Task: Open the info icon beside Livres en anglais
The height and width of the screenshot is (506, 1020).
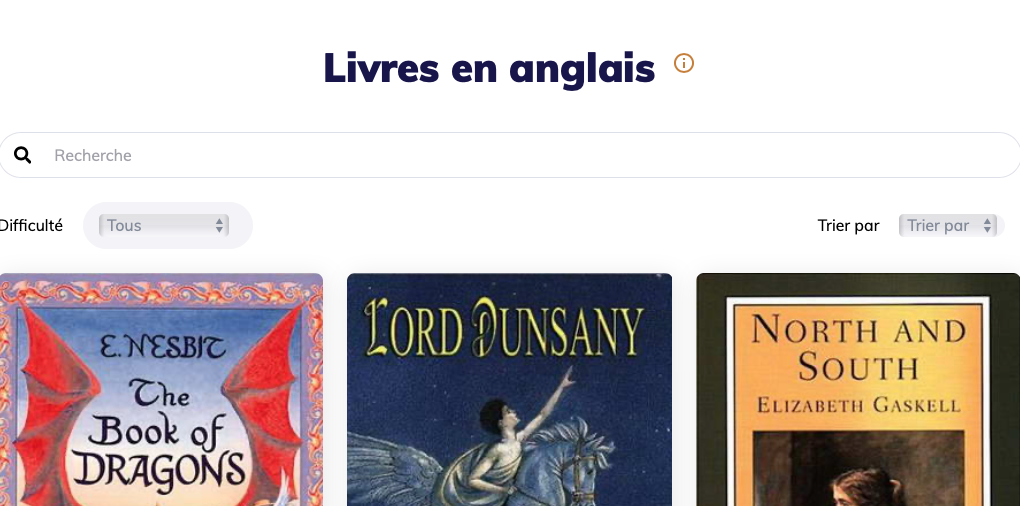Action: tap(684, 64)
